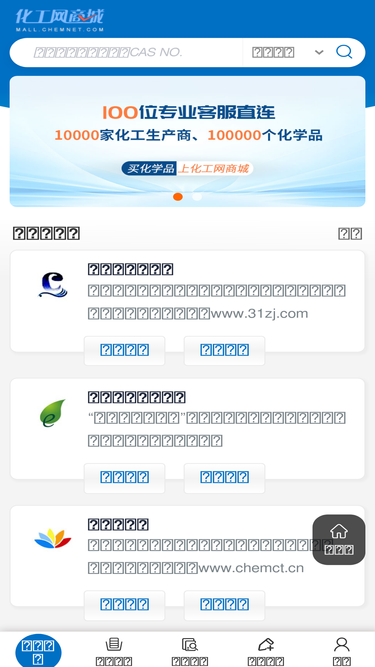Open the 100位专业客服直连 banner

(x=188, y=141)
